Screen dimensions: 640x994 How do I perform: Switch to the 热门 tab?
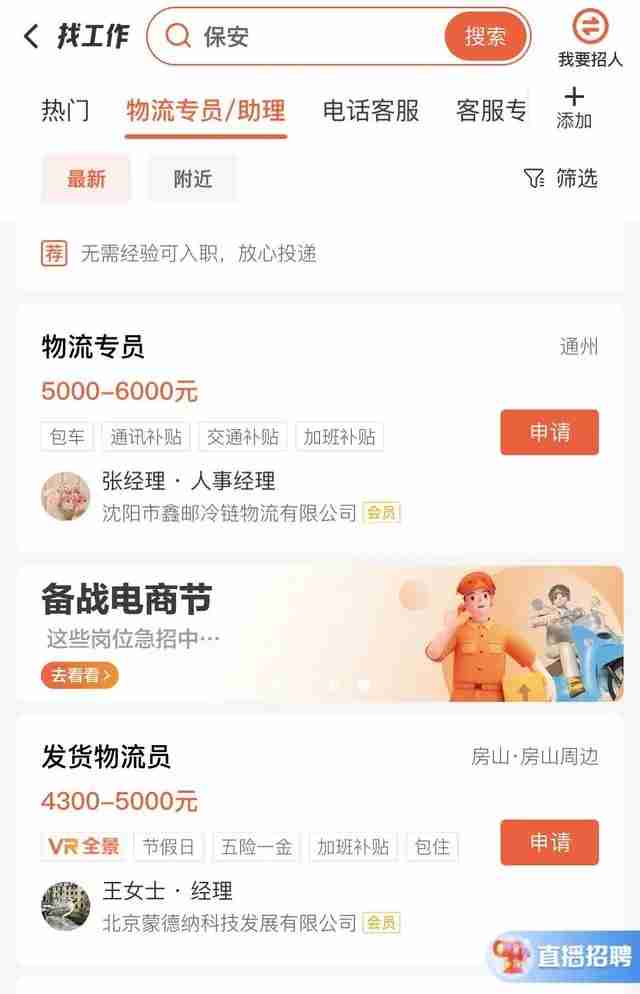pos(65,111)
